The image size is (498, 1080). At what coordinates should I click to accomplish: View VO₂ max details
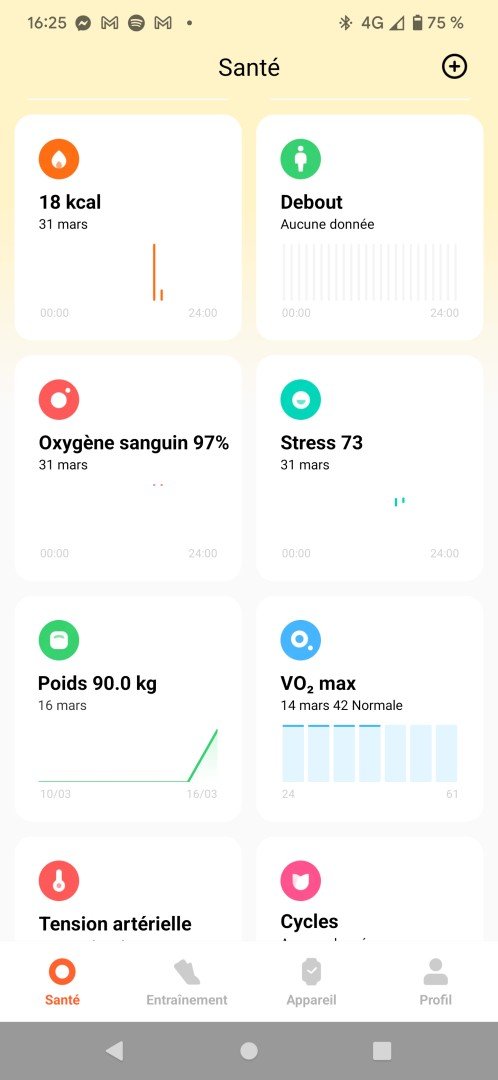click(x=370, y=709)
